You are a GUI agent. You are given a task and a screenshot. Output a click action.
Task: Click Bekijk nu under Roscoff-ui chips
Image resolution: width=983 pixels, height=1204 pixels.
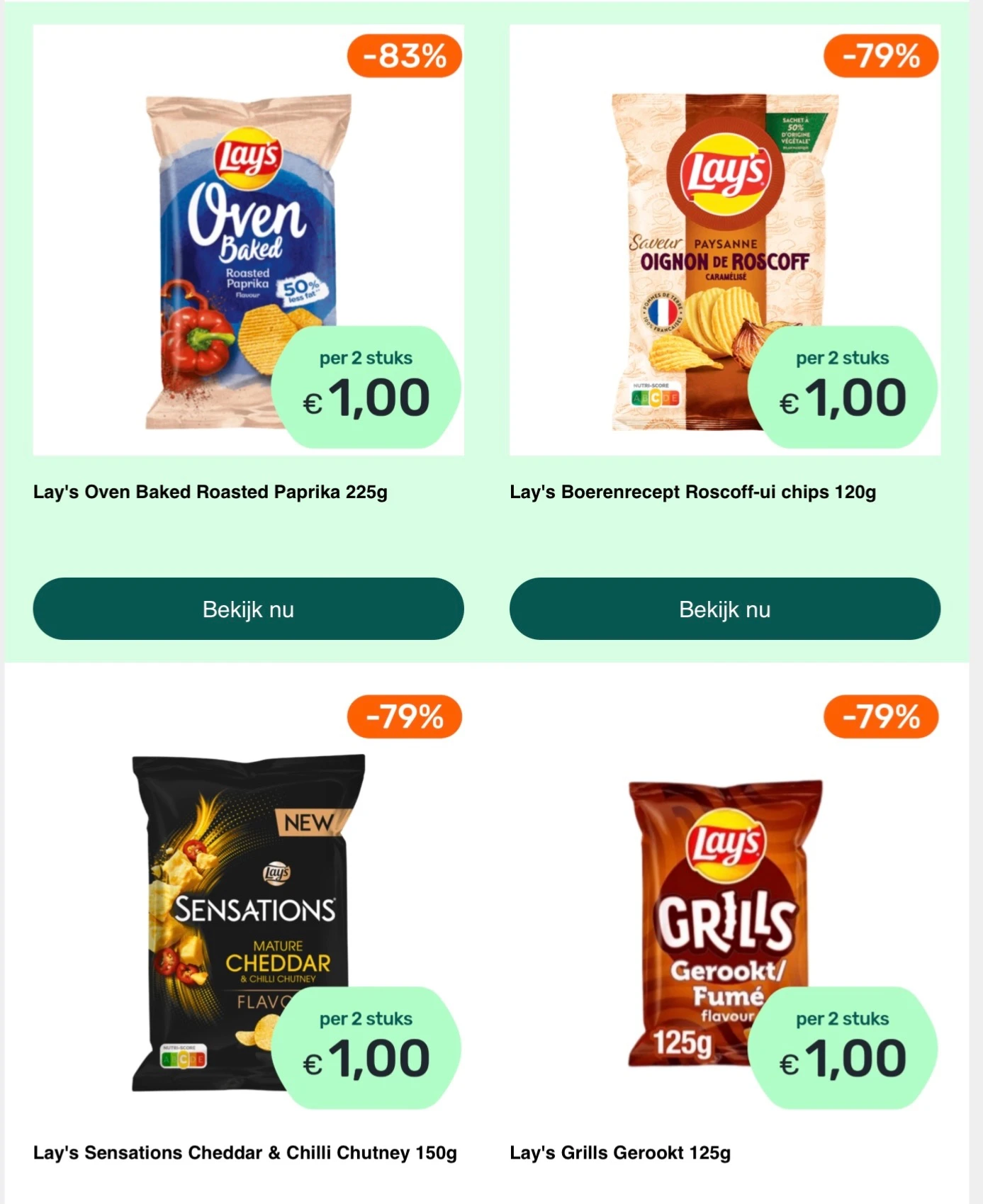click(724, 608)
